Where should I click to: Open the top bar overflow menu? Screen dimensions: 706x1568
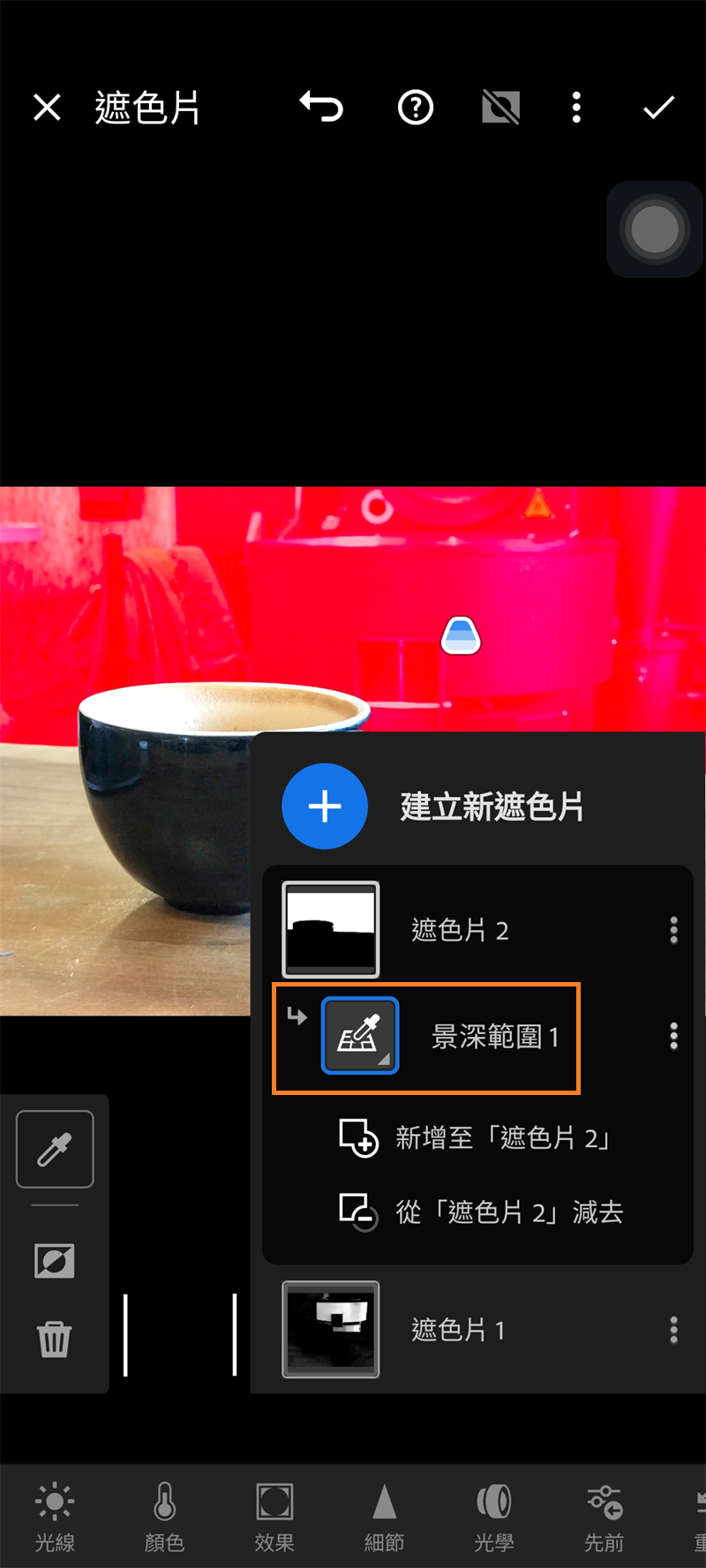[x=576, y=108]
